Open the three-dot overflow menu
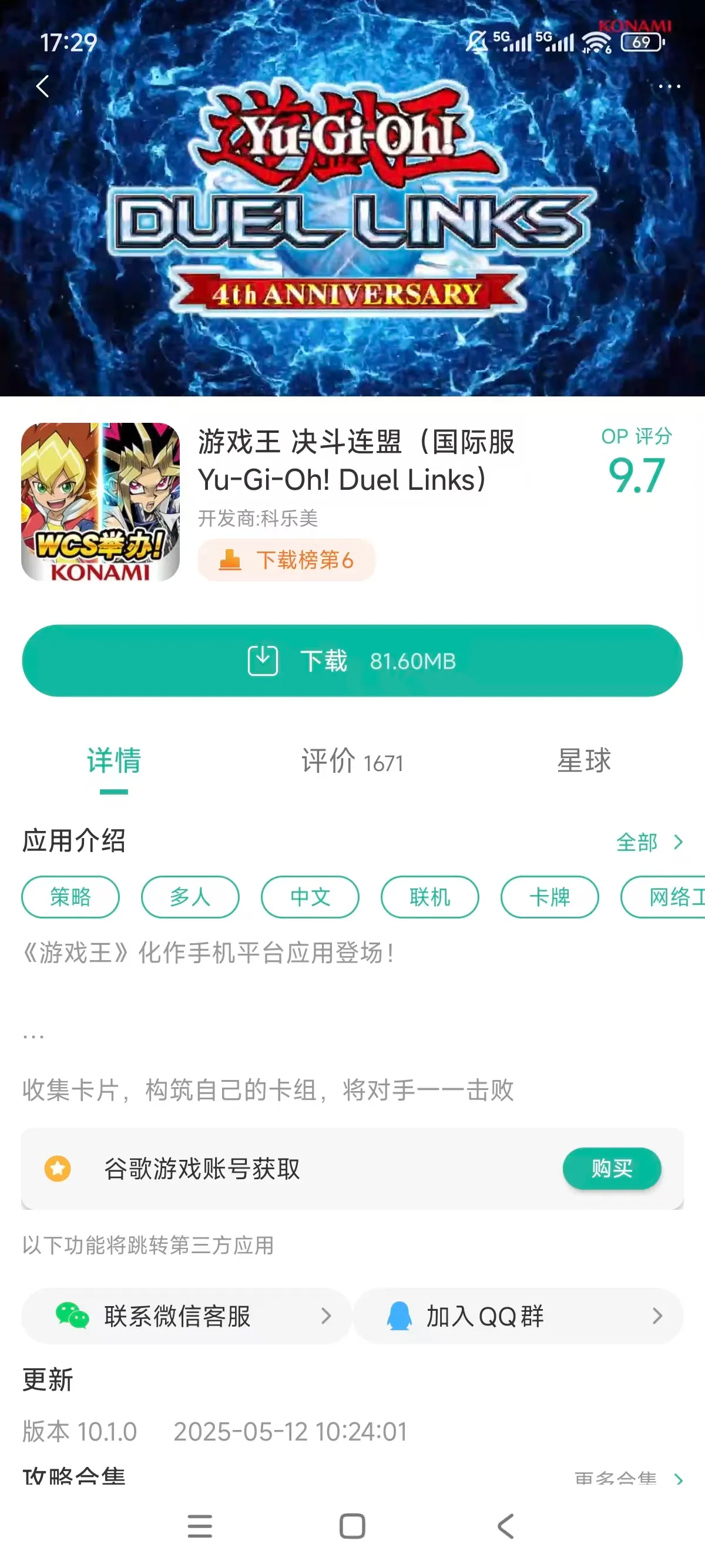 click(669, 86)
